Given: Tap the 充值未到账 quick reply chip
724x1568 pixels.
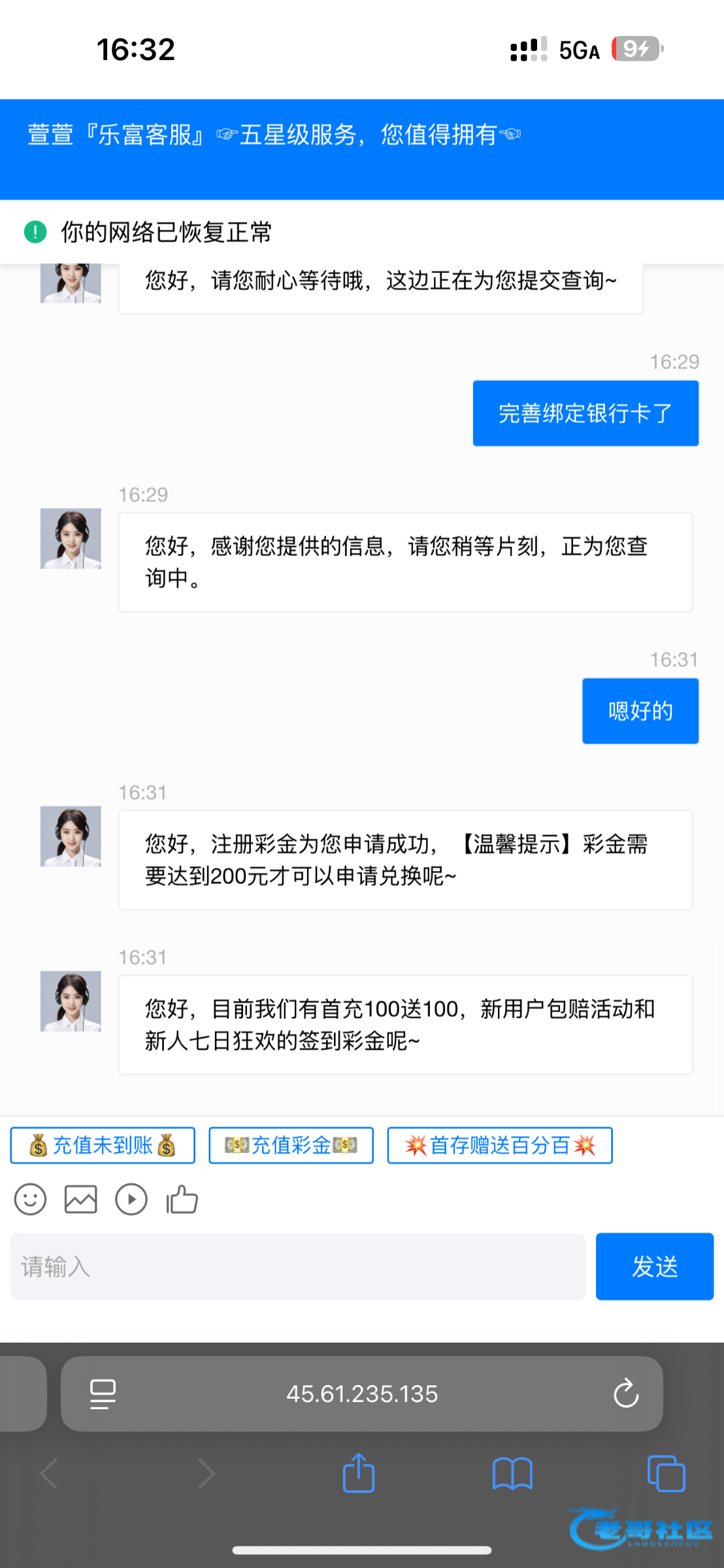Looking at the screenshot, I should click(103, 1145).
